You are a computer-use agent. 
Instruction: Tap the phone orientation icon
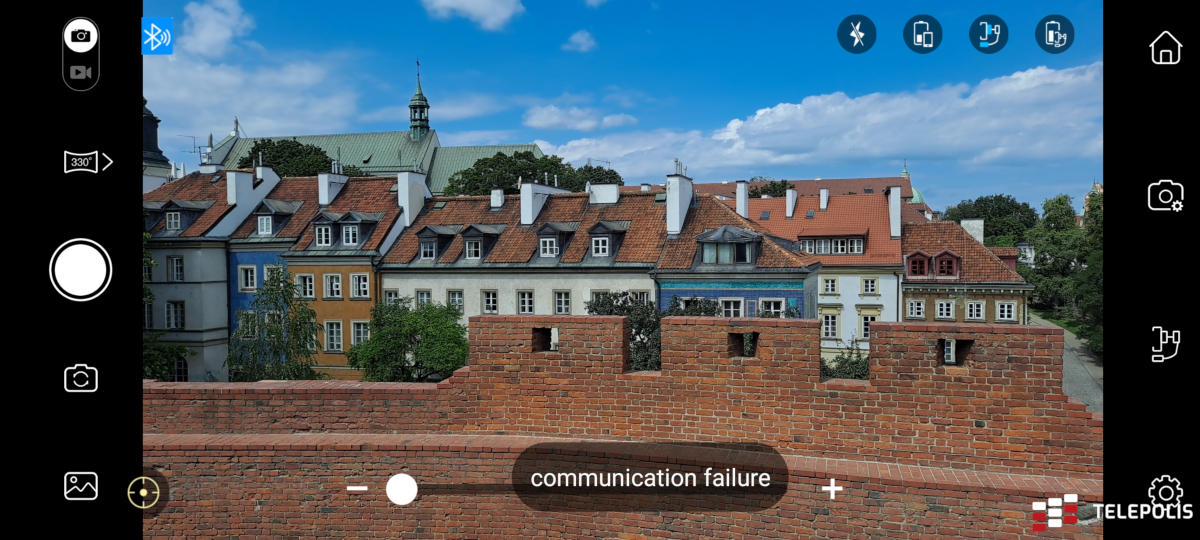tap(922, 34)
